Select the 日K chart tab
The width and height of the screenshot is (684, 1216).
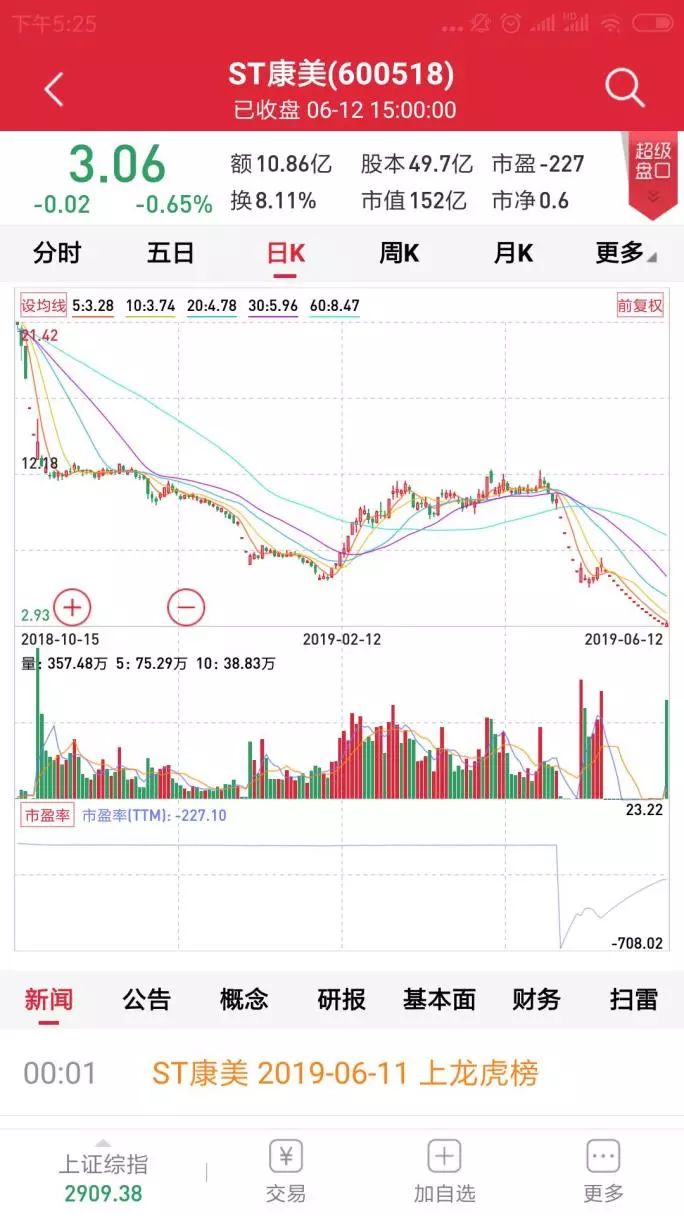[x=286, y=253]
